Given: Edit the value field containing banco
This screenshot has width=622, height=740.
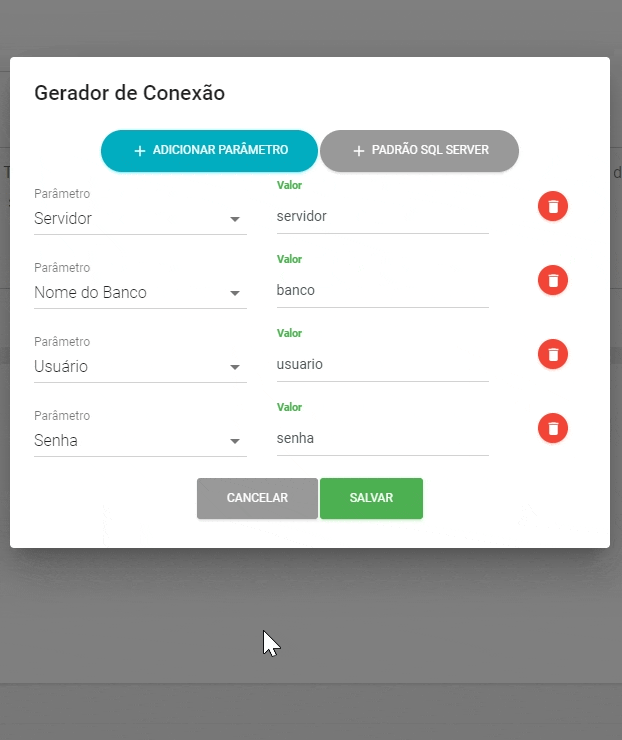Looking at the screenshot, I should 382,291.
